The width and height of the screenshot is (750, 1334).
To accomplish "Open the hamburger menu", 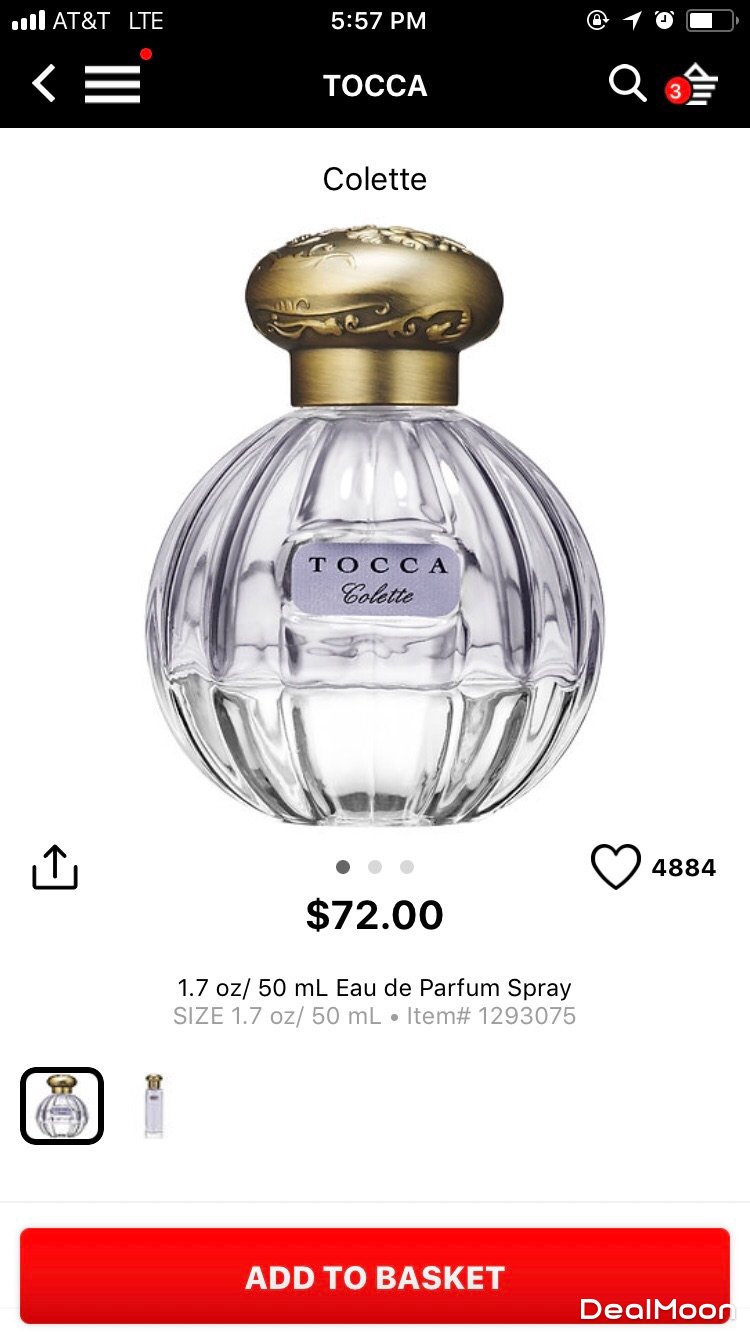I will (112, 84).
